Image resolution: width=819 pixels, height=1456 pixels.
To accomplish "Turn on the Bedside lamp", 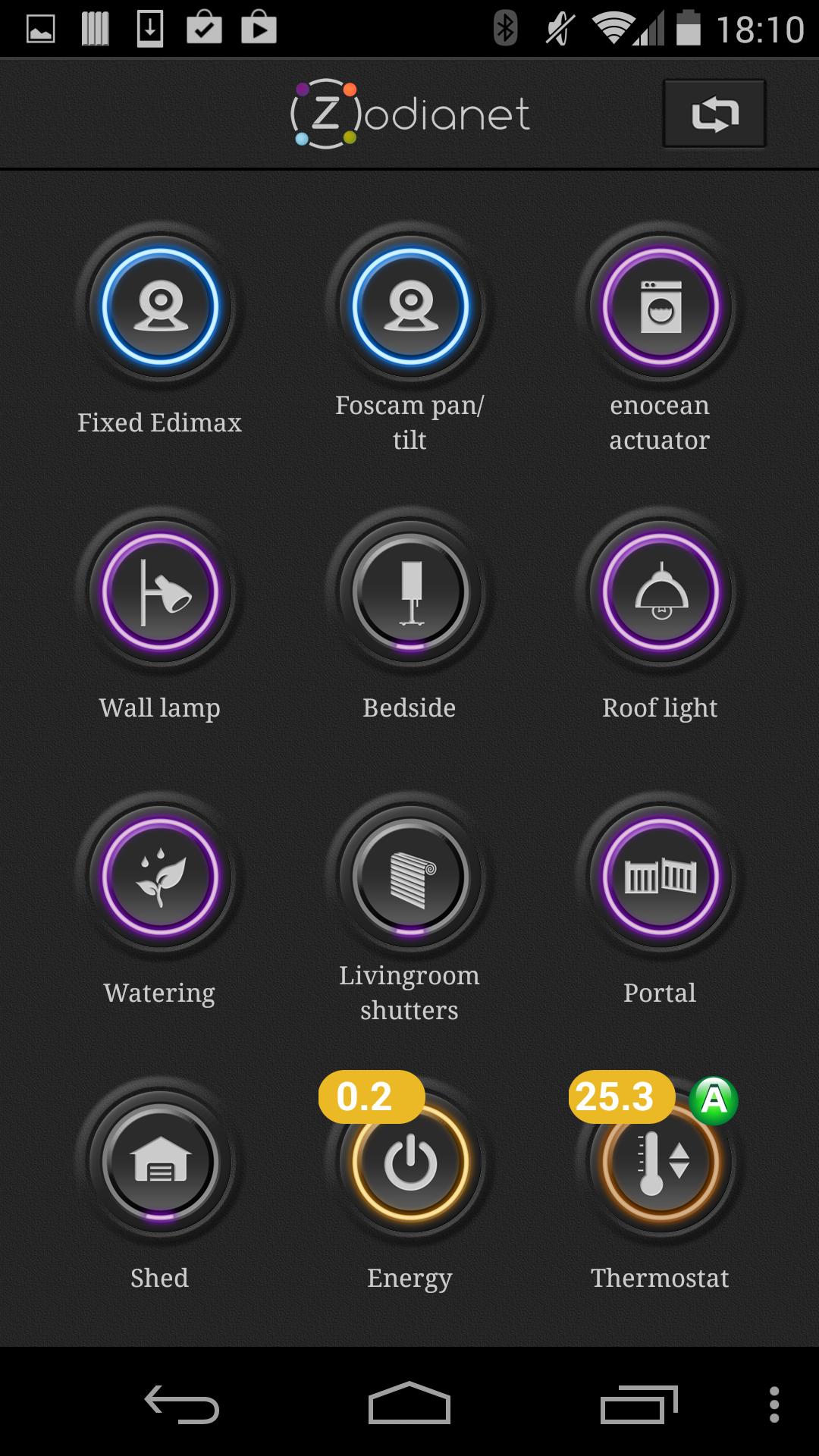I will [410, 591].
